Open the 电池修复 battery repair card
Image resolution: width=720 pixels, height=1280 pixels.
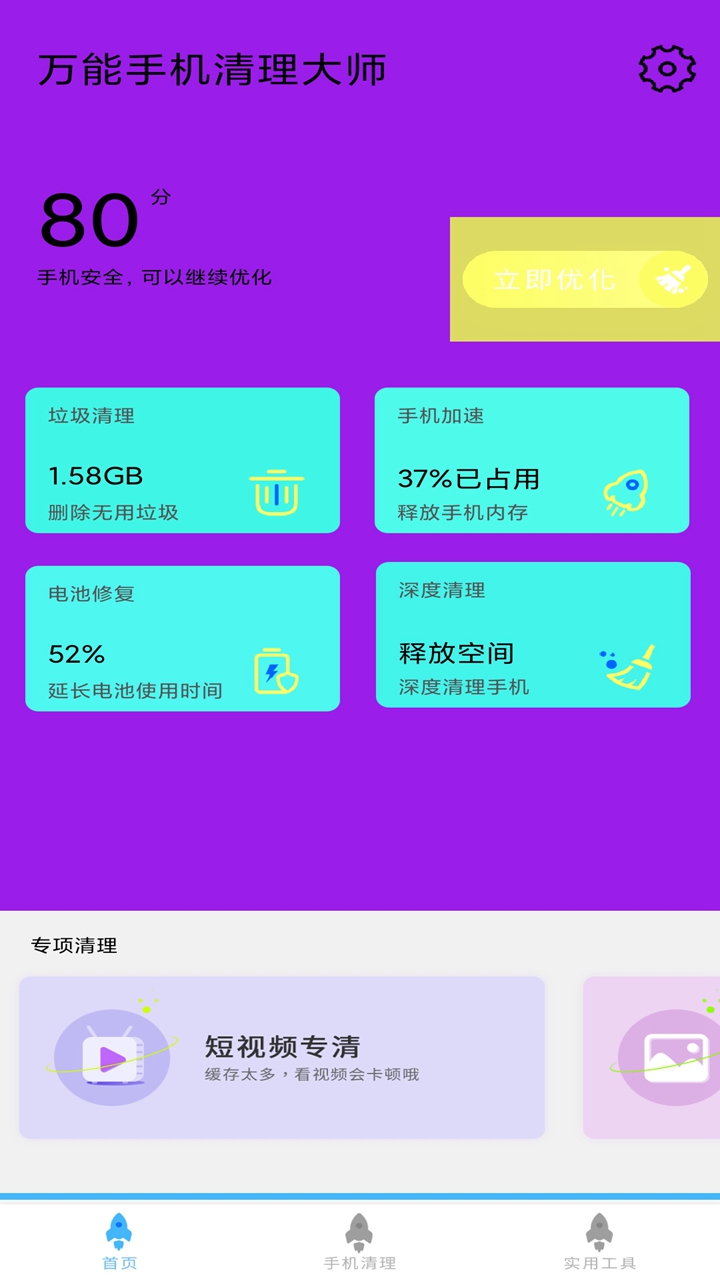click(182, 638)
